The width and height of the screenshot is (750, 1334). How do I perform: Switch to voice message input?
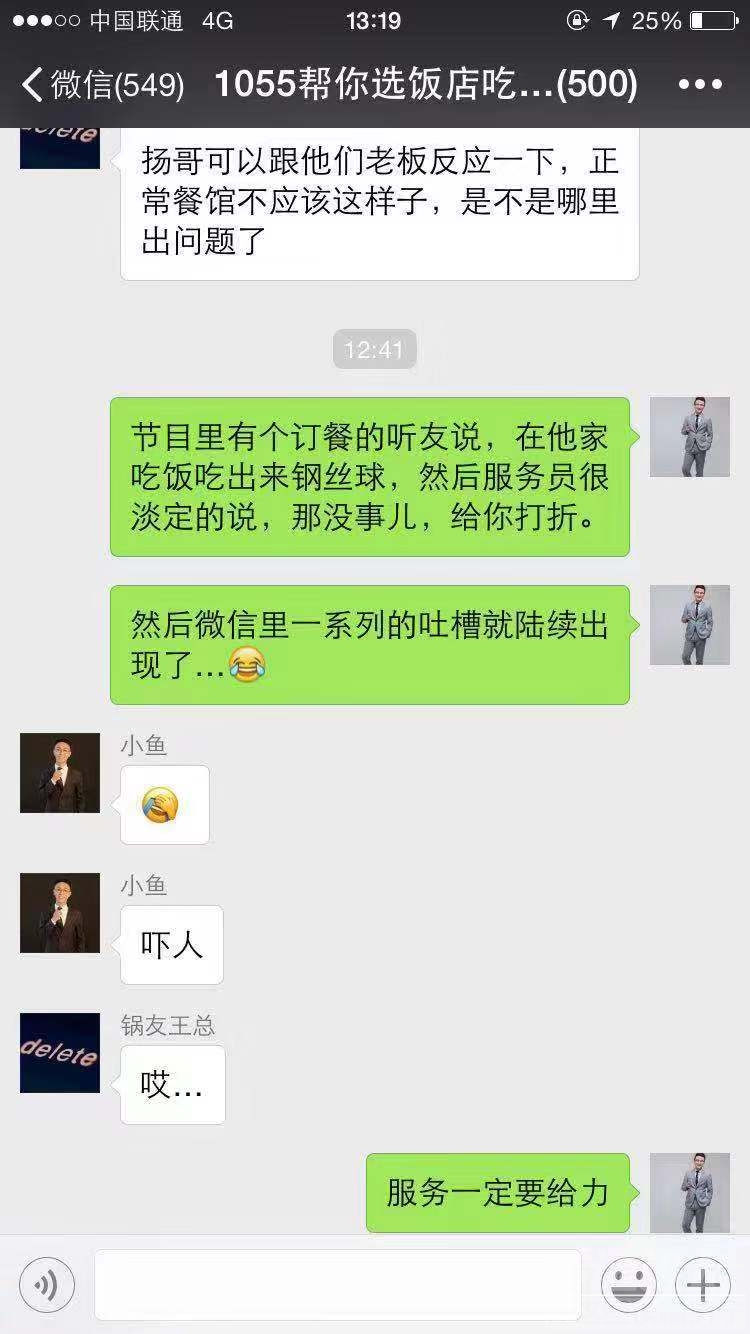pyautogui.click(x=47, y=1285)
